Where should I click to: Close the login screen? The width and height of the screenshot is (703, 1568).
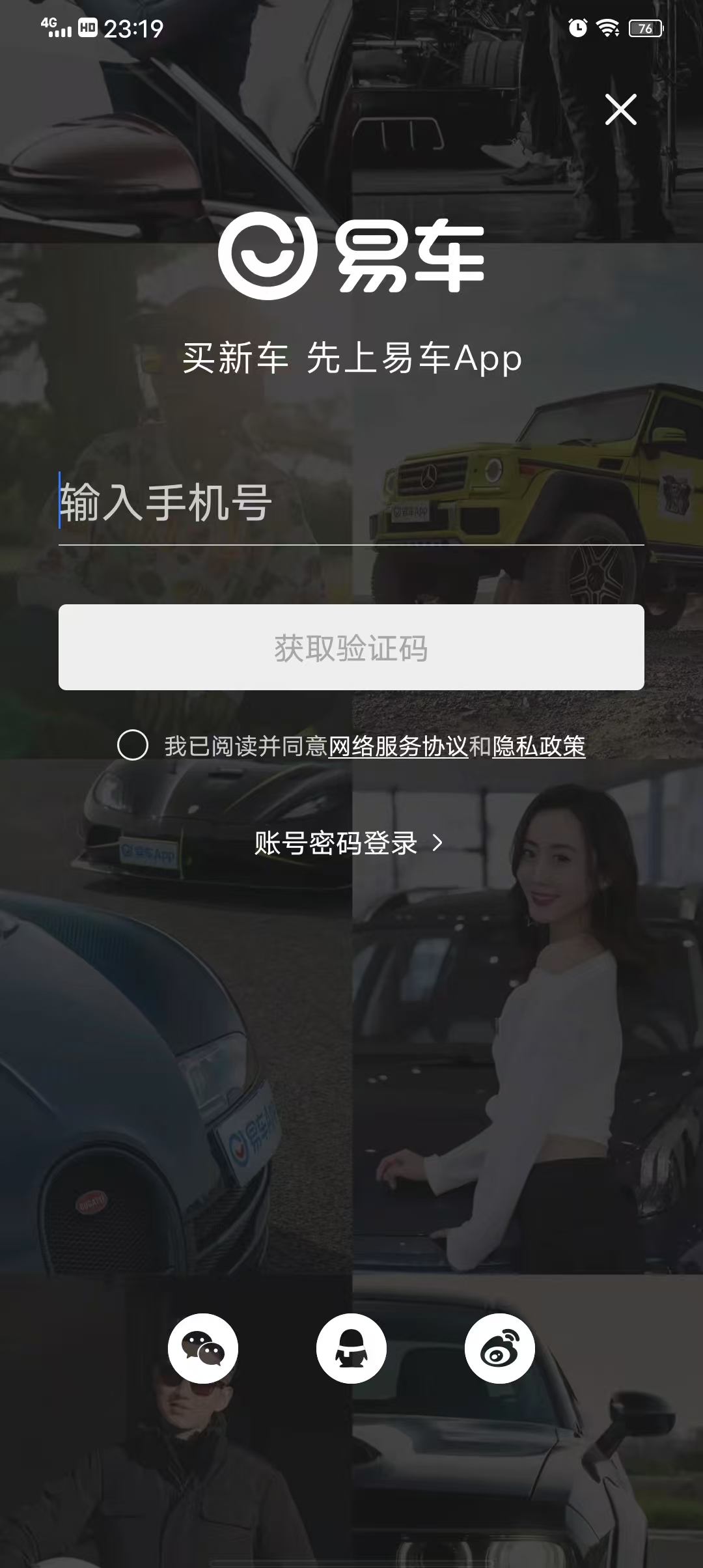click(x=620, y=109)
